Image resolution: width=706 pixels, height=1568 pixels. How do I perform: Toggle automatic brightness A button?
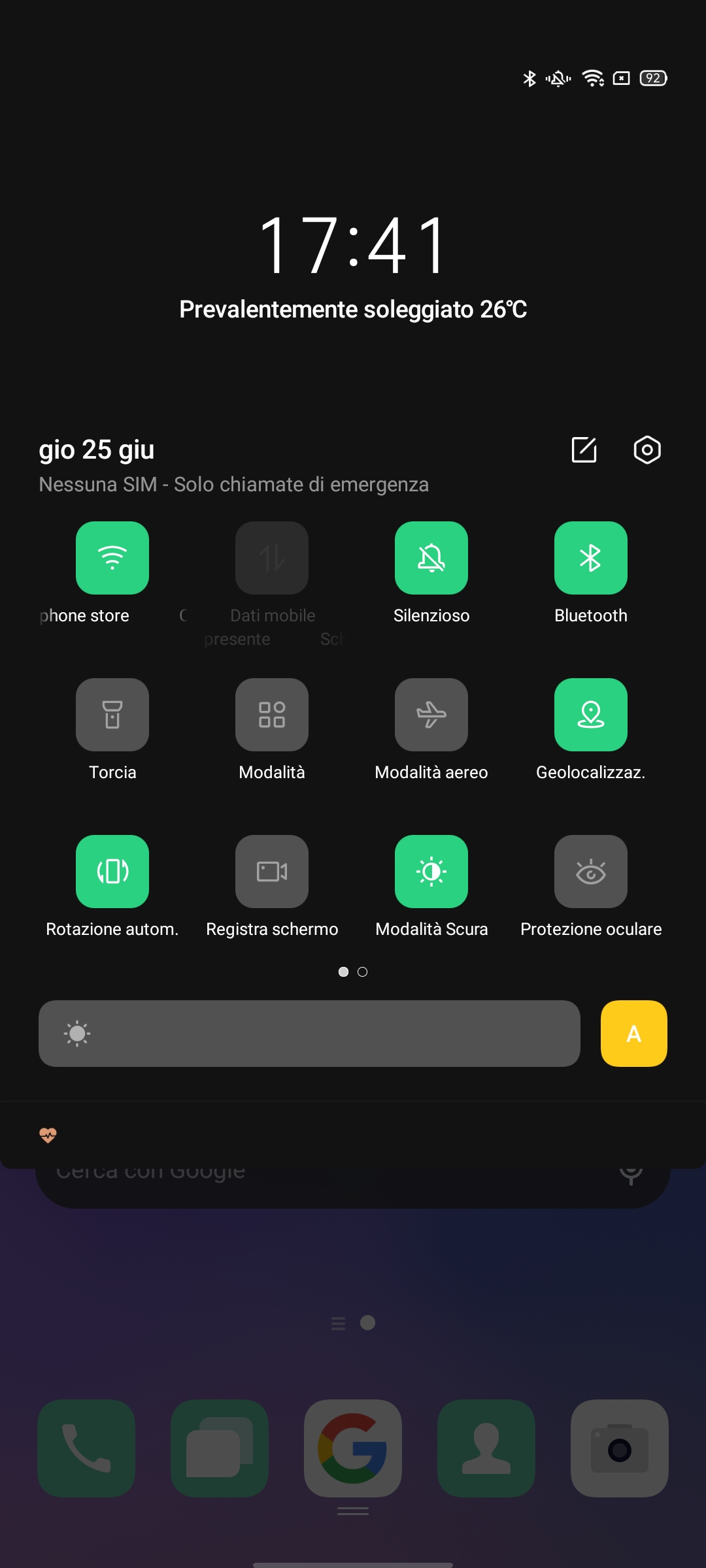[634, 1034]
